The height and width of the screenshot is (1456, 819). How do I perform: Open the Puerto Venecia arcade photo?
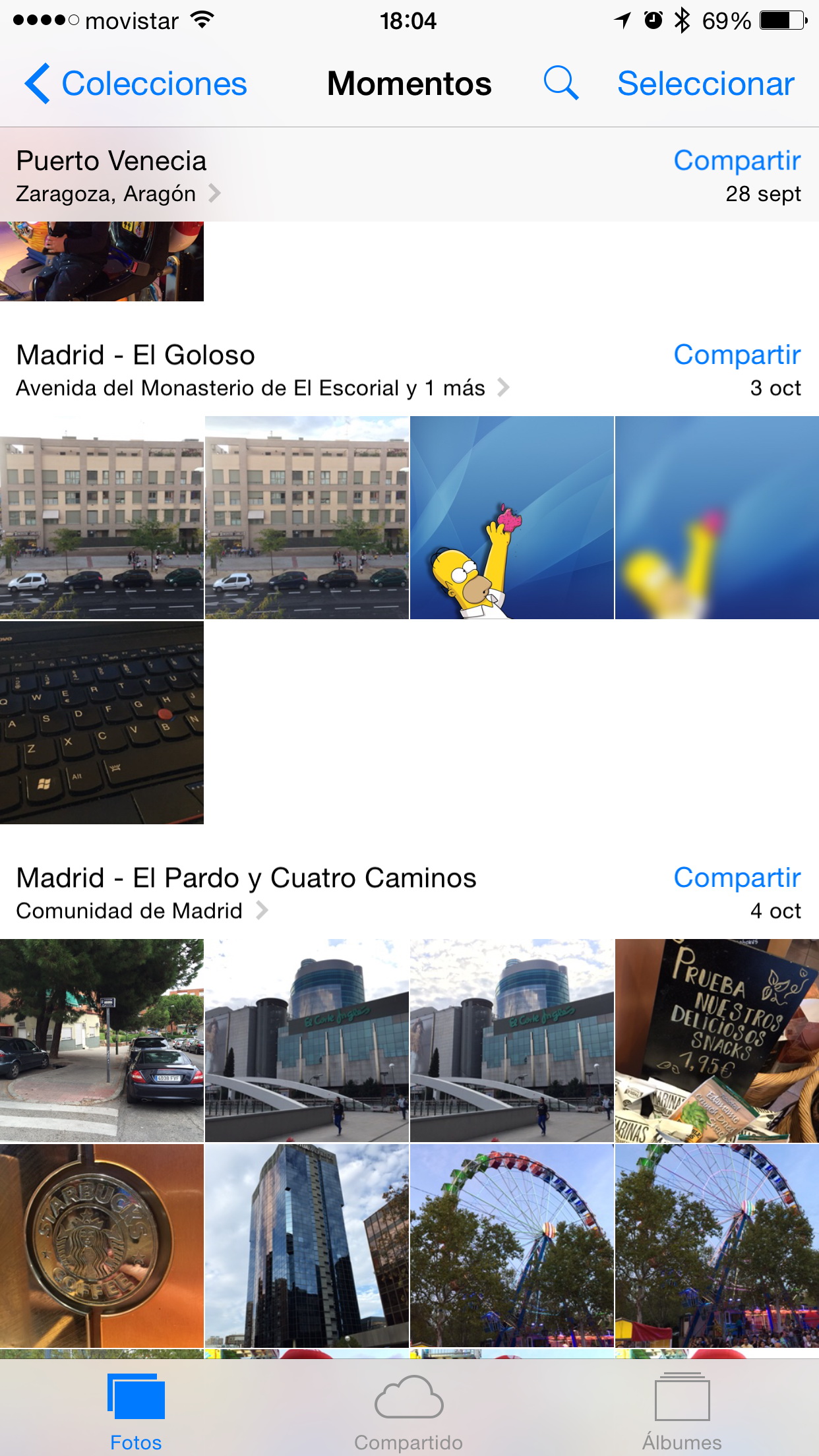[102, 261]
